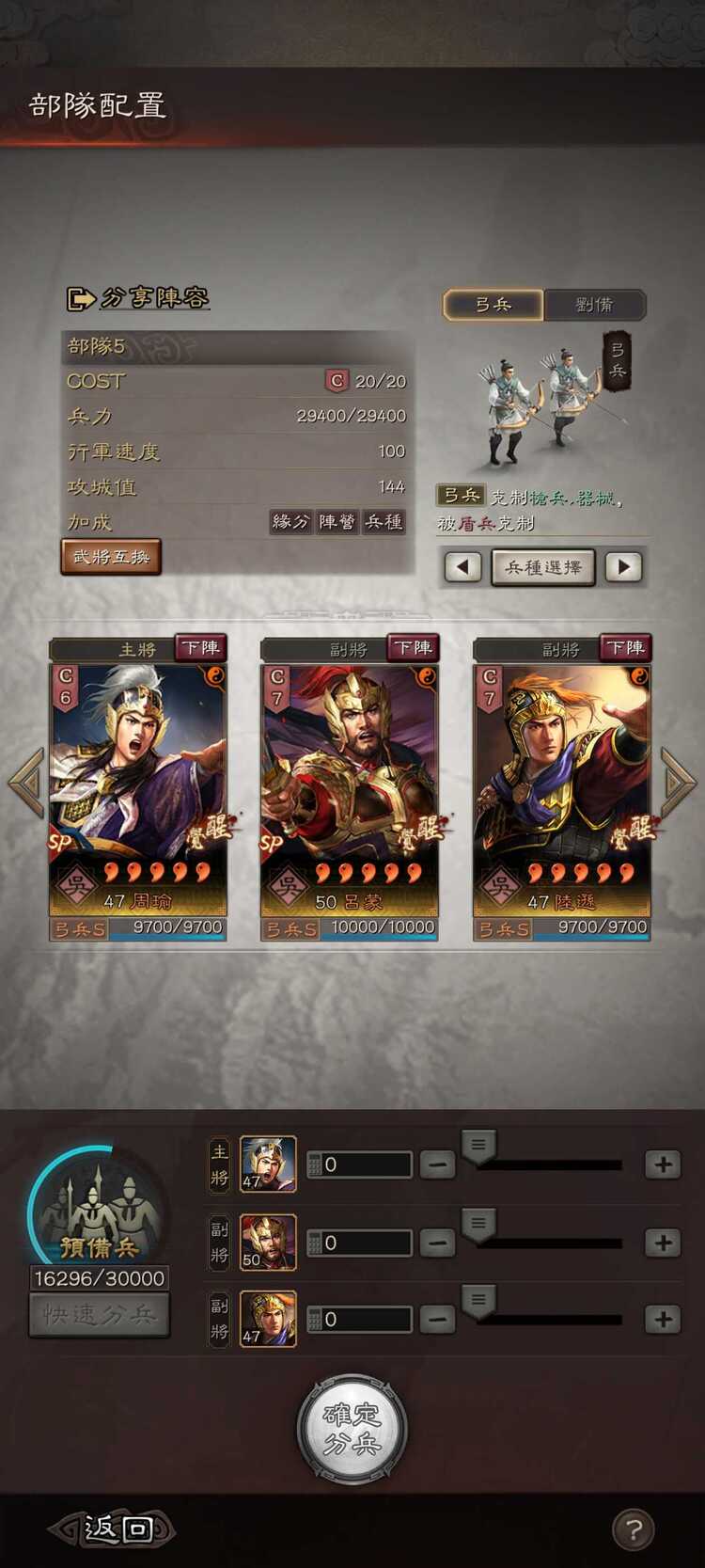Remove 陸遜 with 下陣 button
This screenshot has width=705, height=1568.
[626, 648]
